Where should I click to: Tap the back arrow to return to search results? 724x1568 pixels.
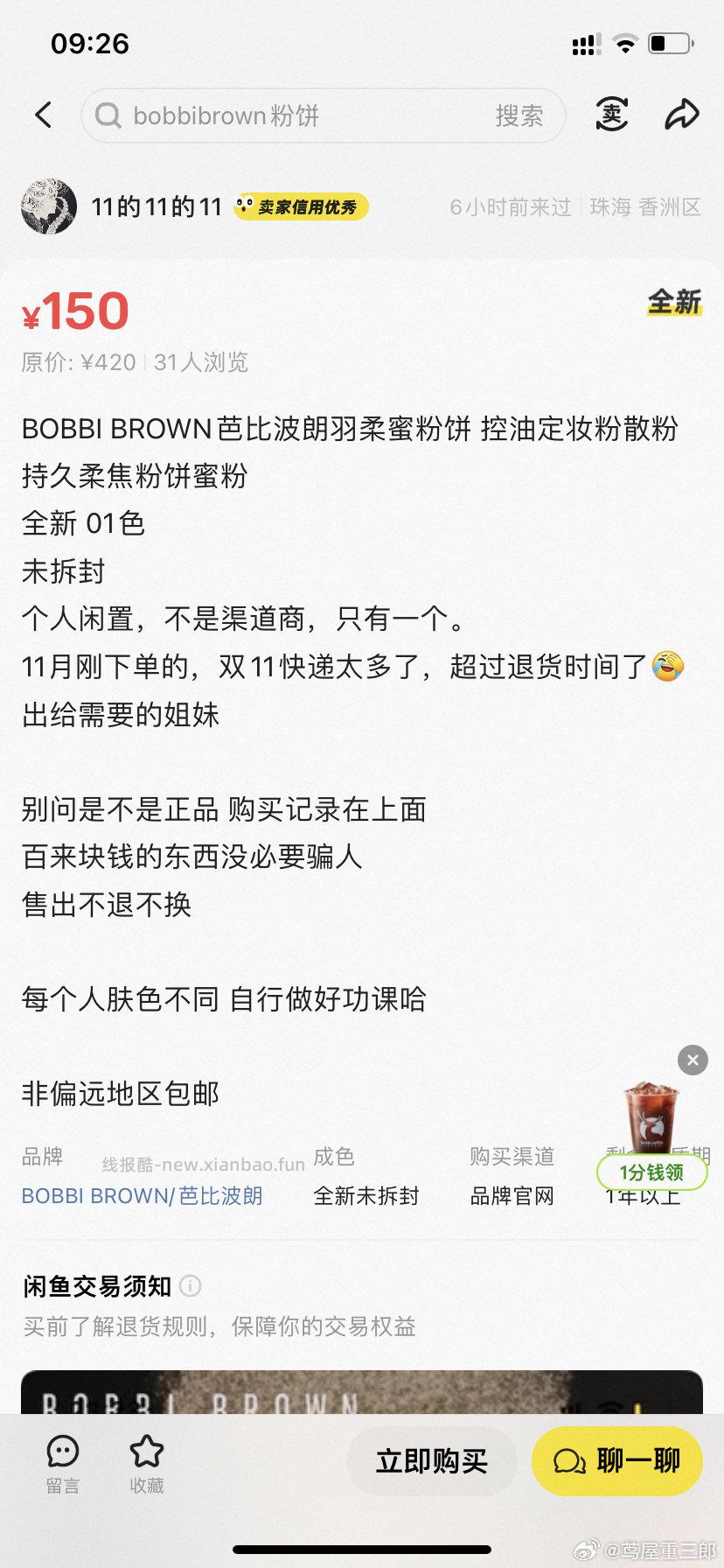click(43, 115)
